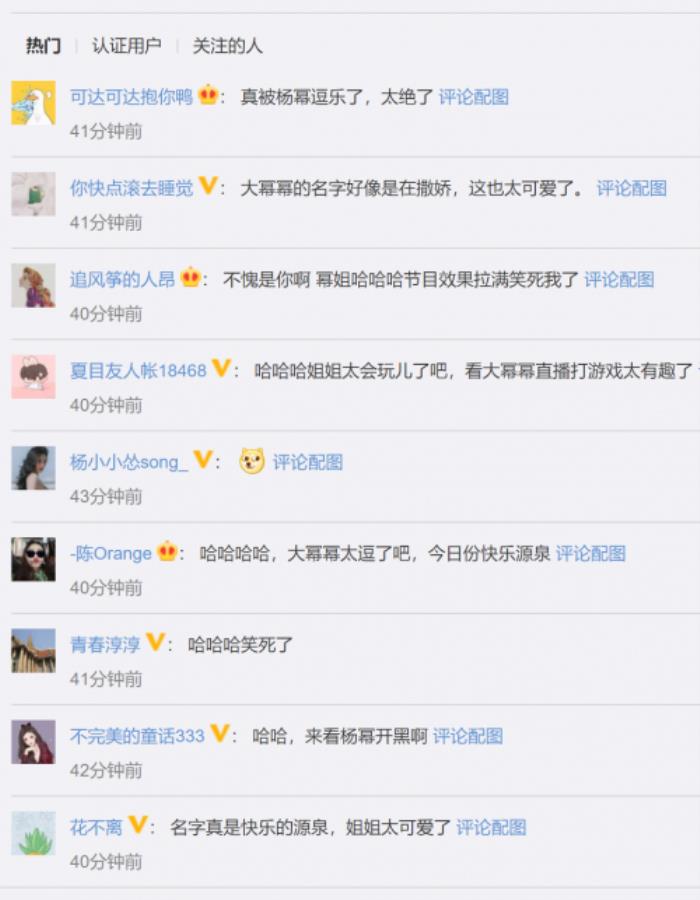The width and height of the screenshot is (700, 900).
Task: Show 评论配图 in the 今日份快乐源泉 comment
Action: tap(590, 553)
